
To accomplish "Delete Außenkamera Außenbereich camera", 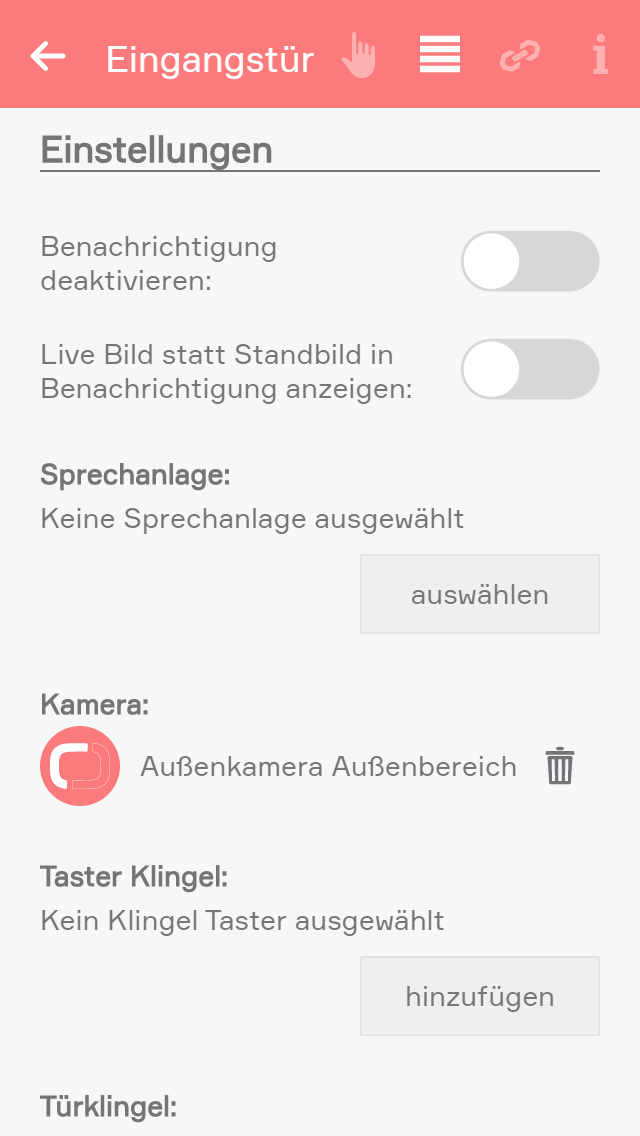I will (x=560, y=767).
